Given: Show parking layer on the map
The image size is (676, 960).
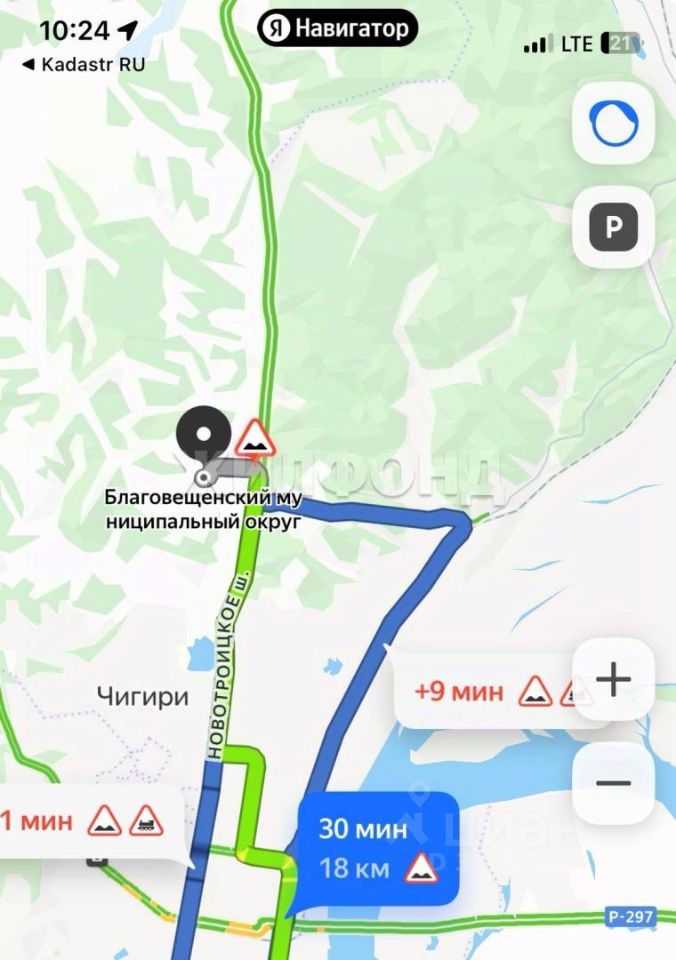Looking at the screenshot, I should pyautogui.click(x=613, y=229).
